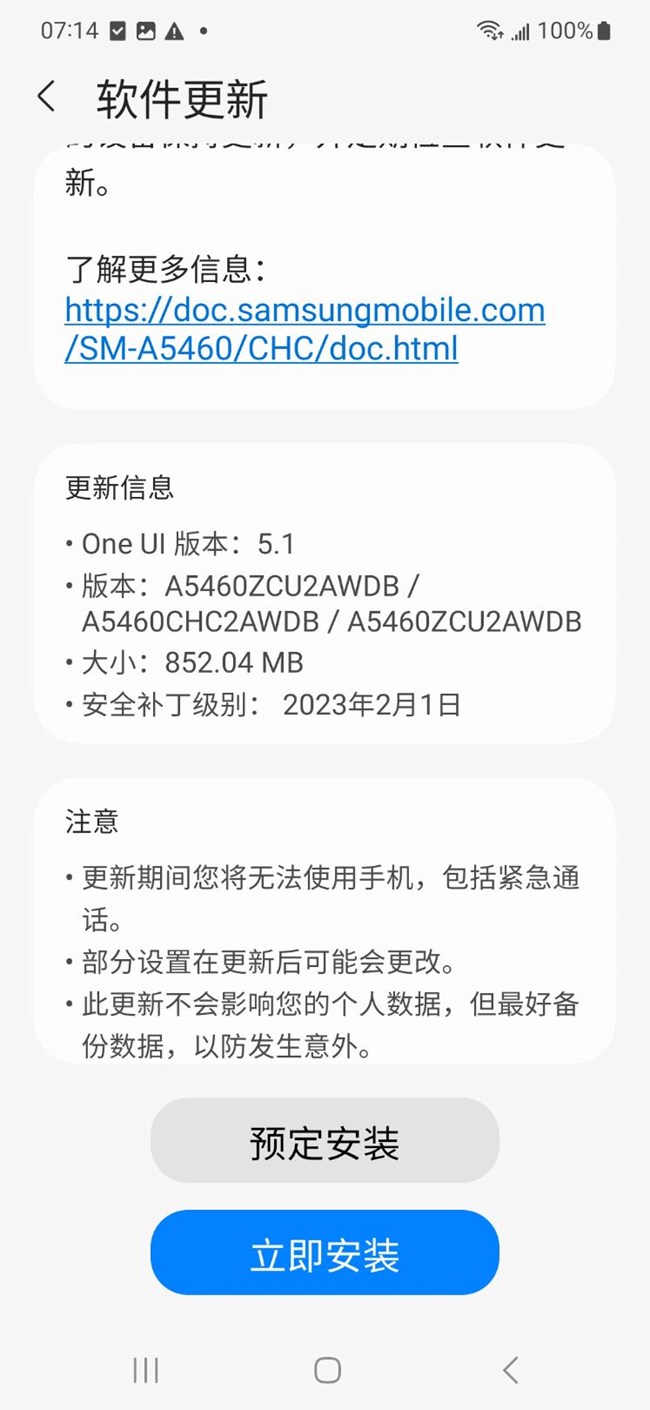Tap 立即安装 to install now

pos(325,1254)
